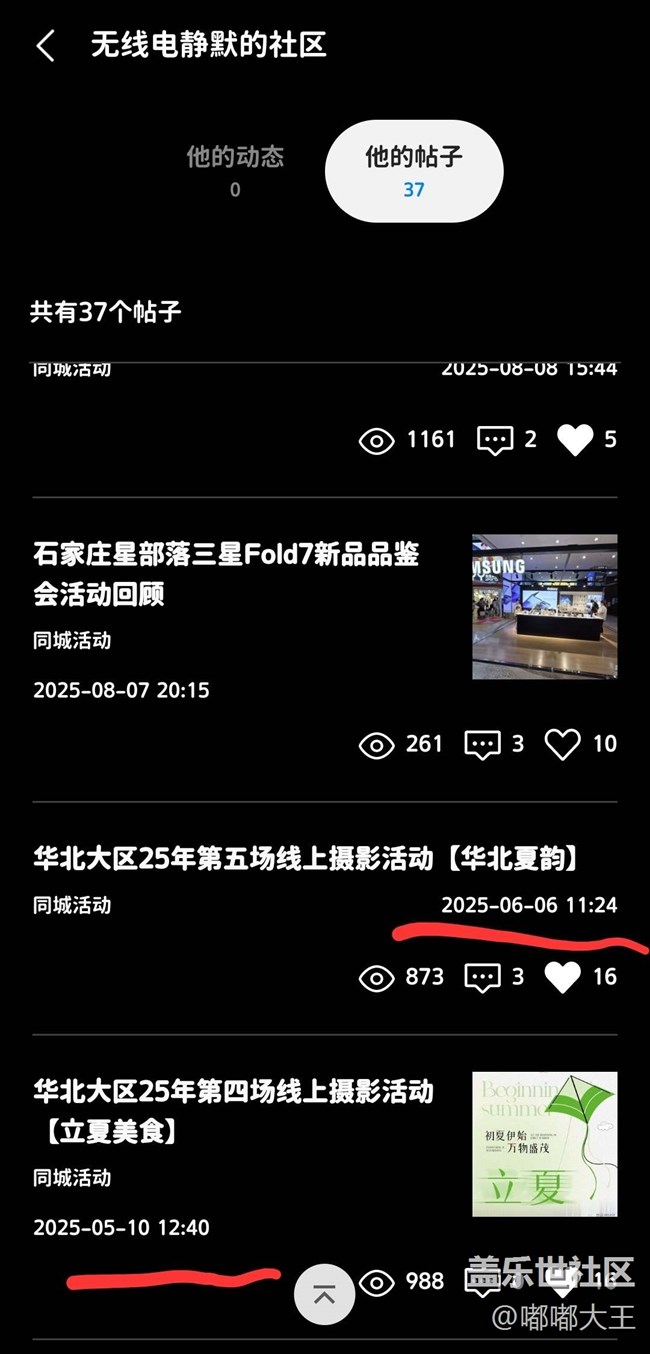
Task: Jump back to top of the list
Action: tap(324, 1294)
